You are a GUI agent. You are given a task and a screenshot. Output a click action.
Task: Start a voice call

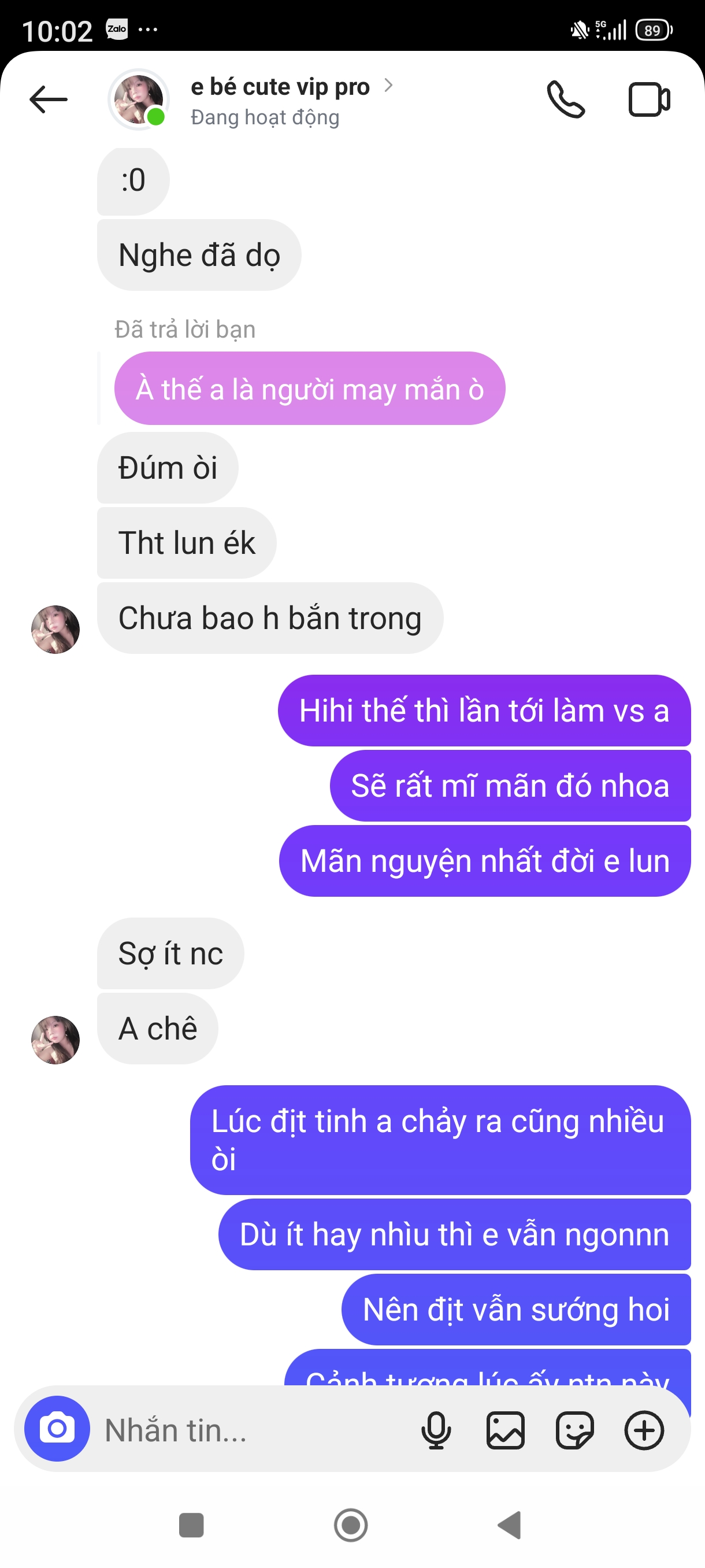point(565,99)
